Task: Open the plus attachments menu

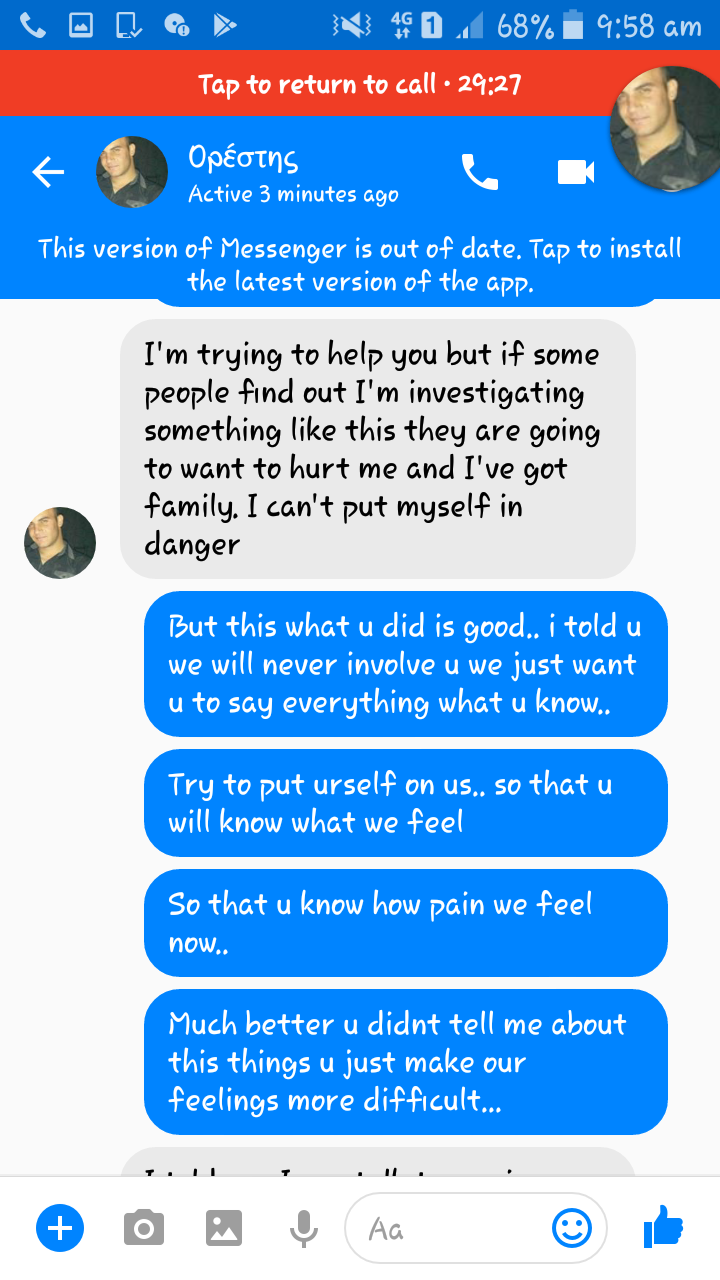Action: (x=60, y=1227)
